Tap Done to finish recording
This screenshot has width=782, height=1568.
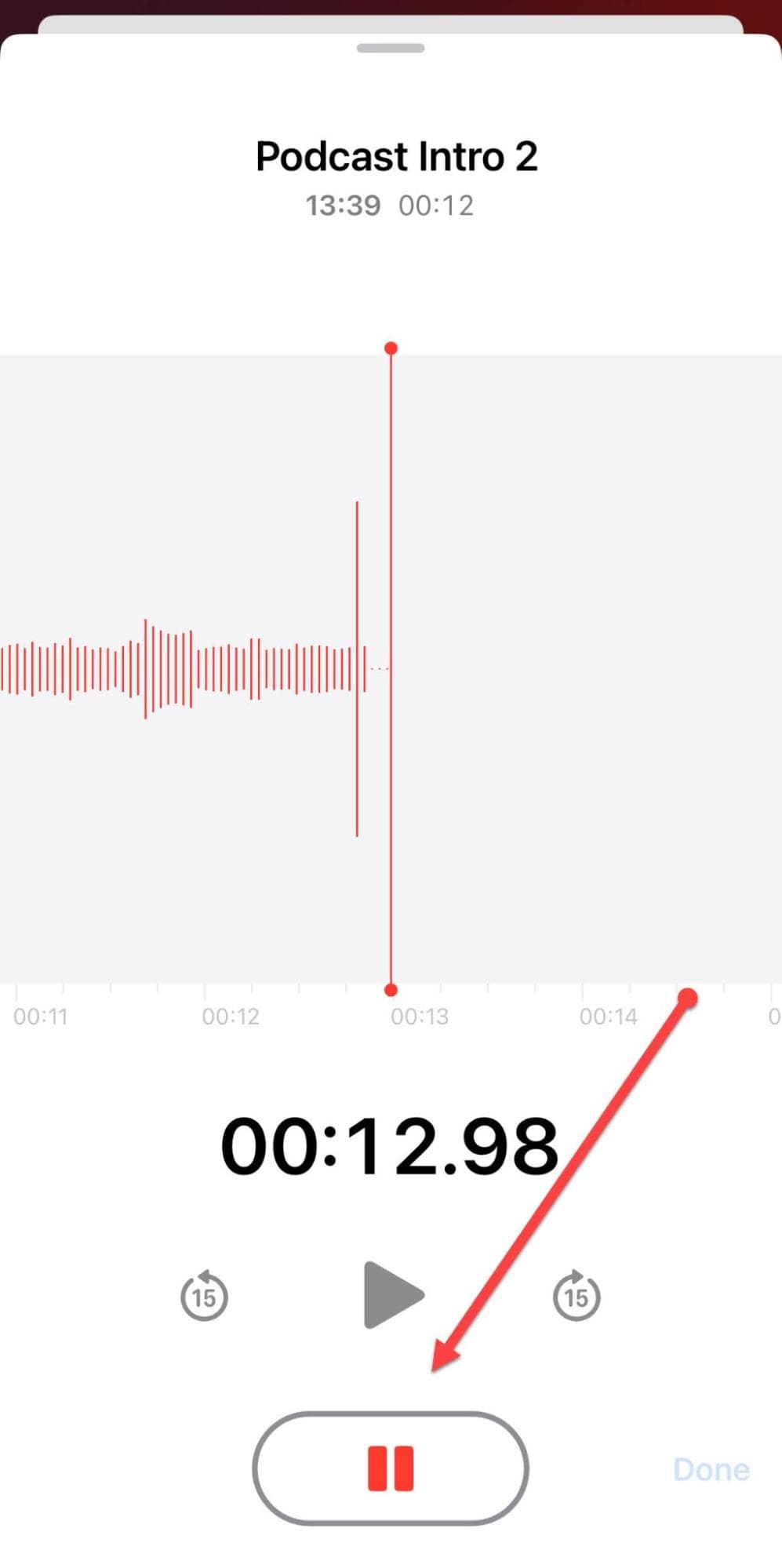click(x=711, y=1469)
